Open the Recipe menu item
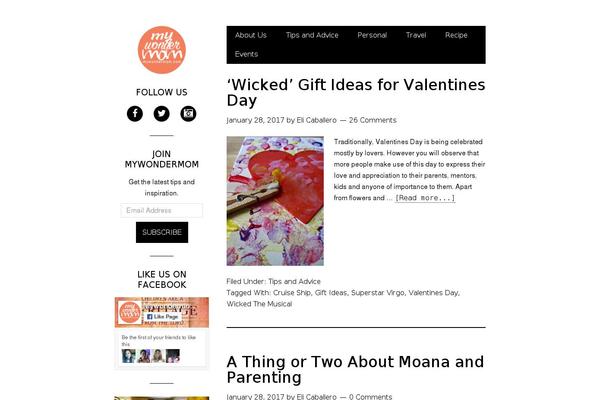 (456, 35)
